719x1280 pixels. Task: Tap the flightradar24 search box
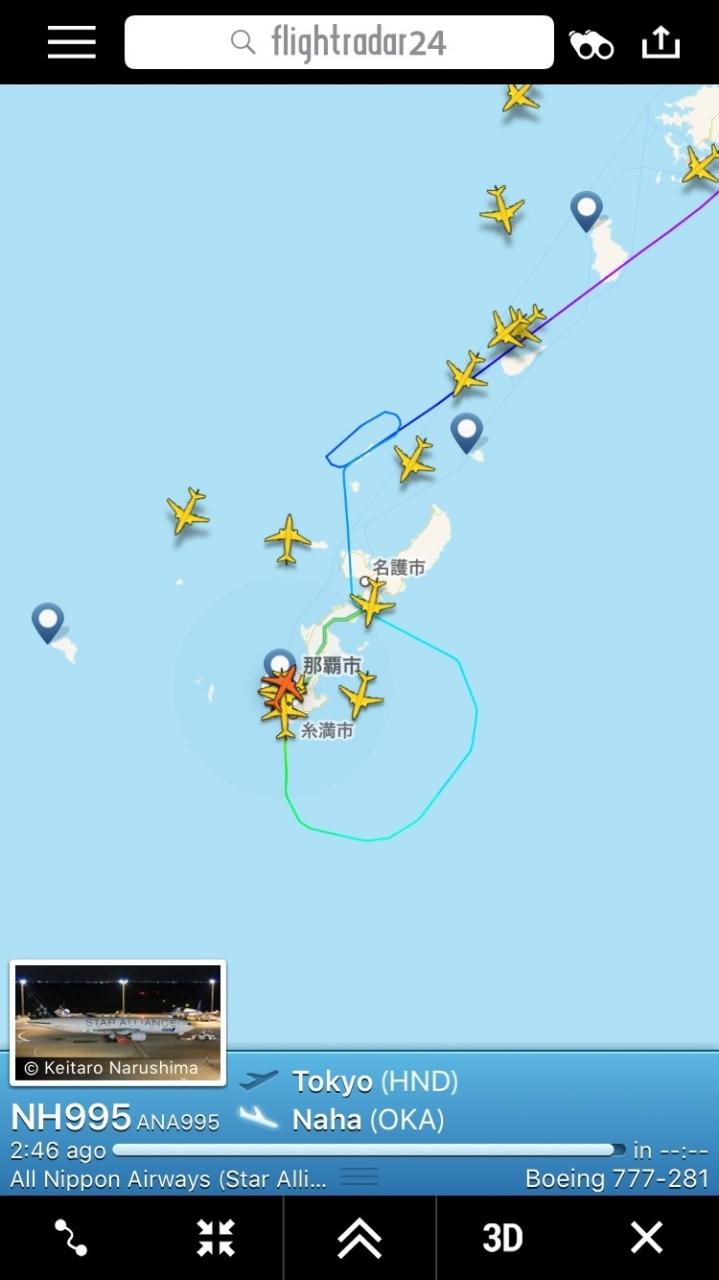[x=339, y=42]
